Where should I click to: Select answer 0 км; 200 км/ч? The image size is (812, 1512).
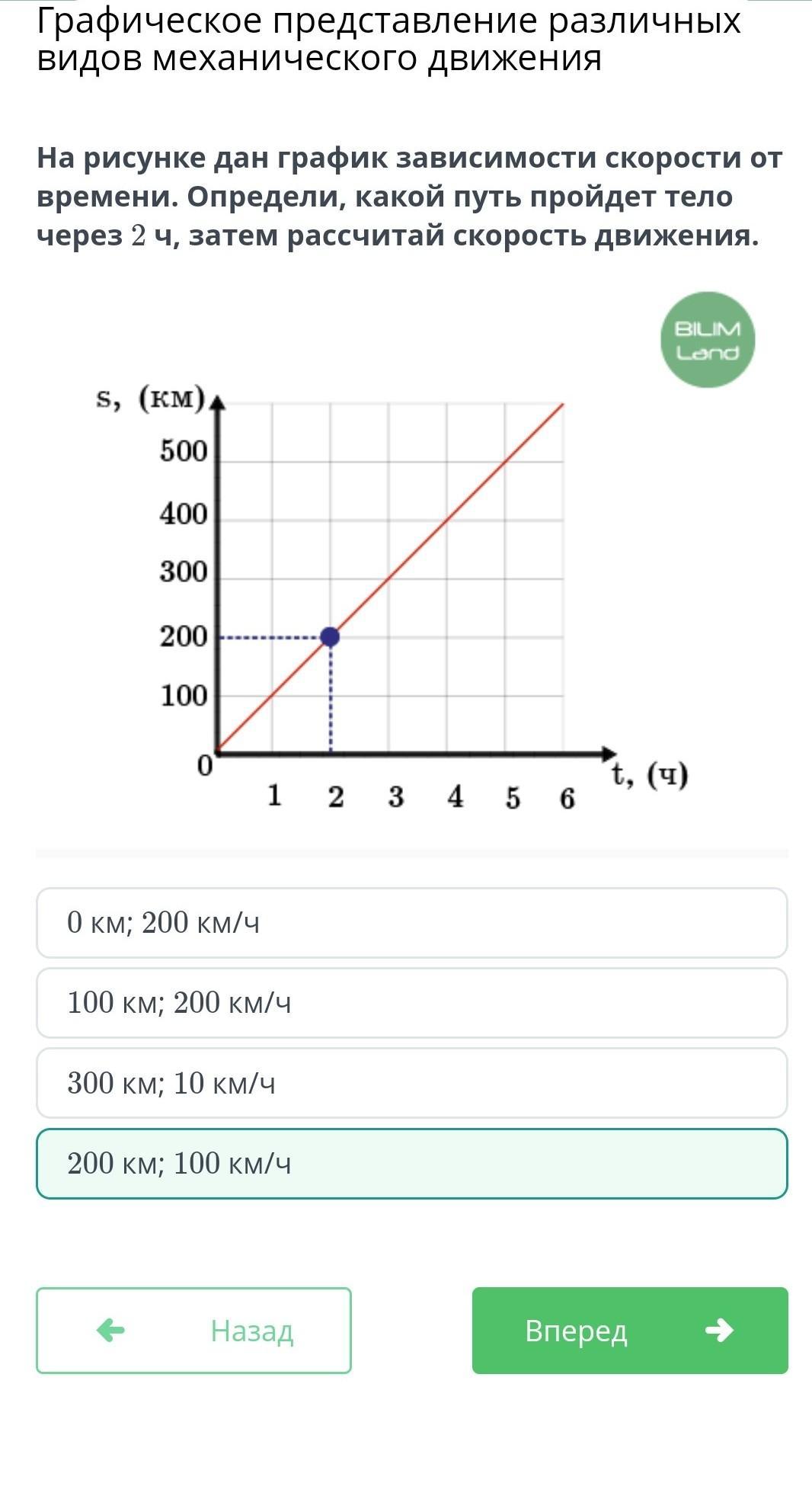click(x=411, y=922)
